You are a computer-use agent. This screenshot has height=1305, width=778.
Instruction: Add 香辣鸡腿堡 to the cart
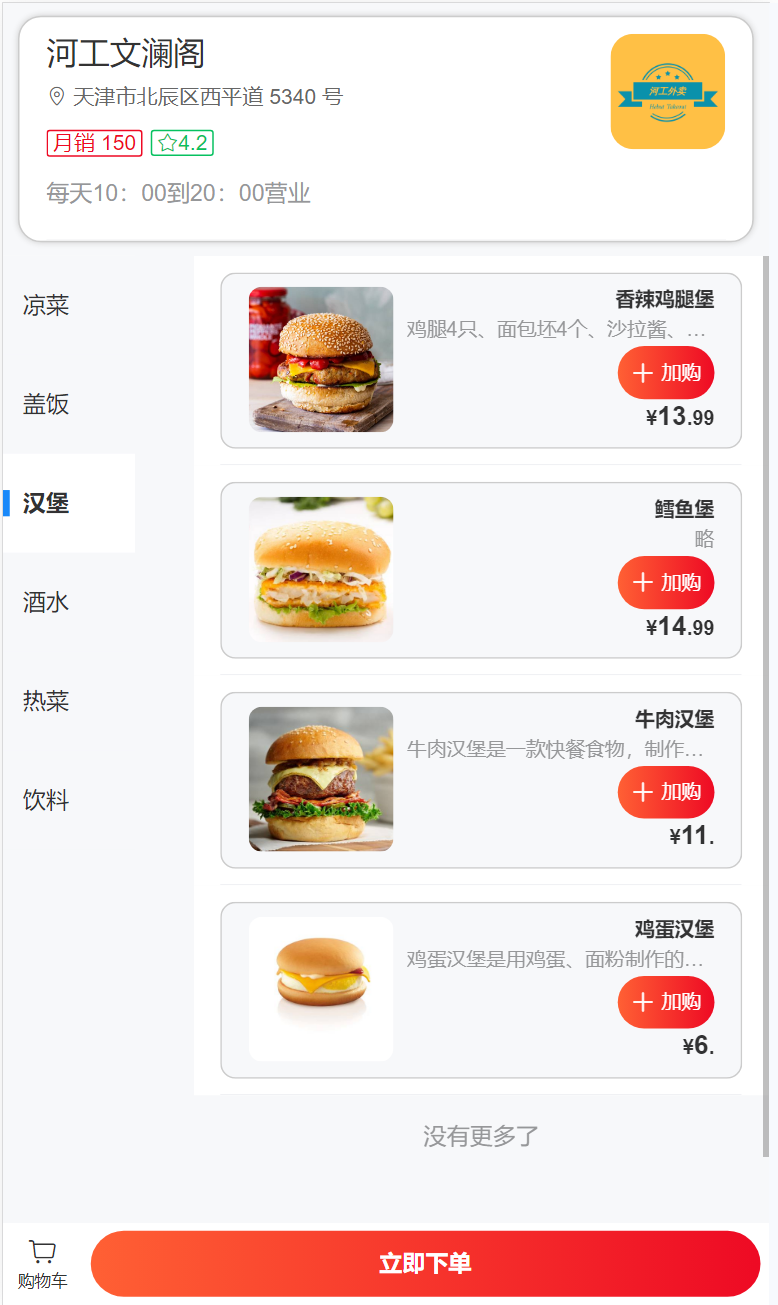(666, 373)
